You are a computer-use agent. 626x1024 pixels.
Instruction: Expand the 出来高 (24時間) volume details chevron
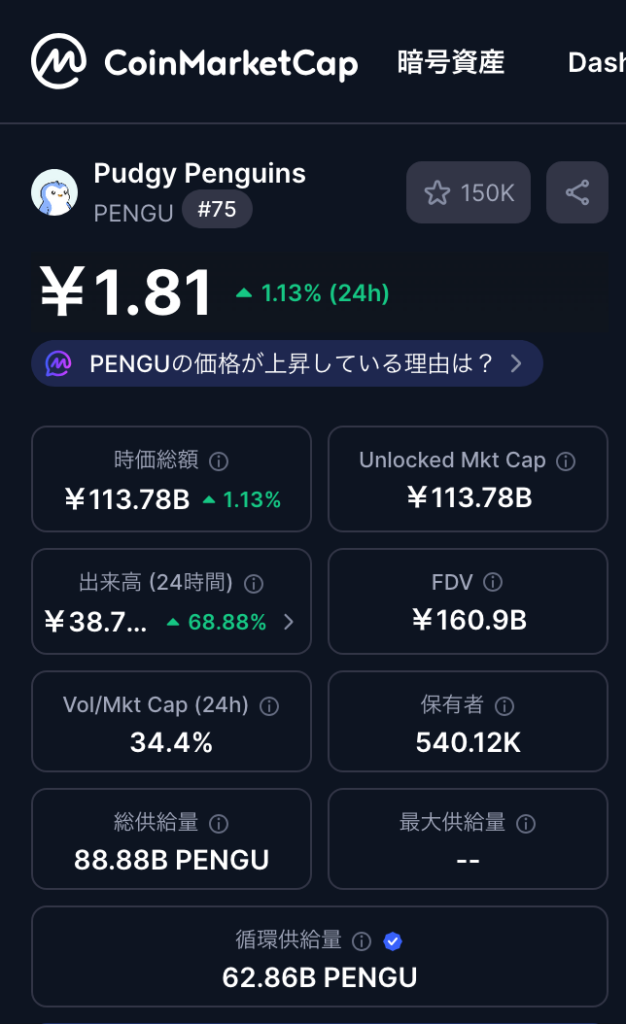tap(289, 622)
